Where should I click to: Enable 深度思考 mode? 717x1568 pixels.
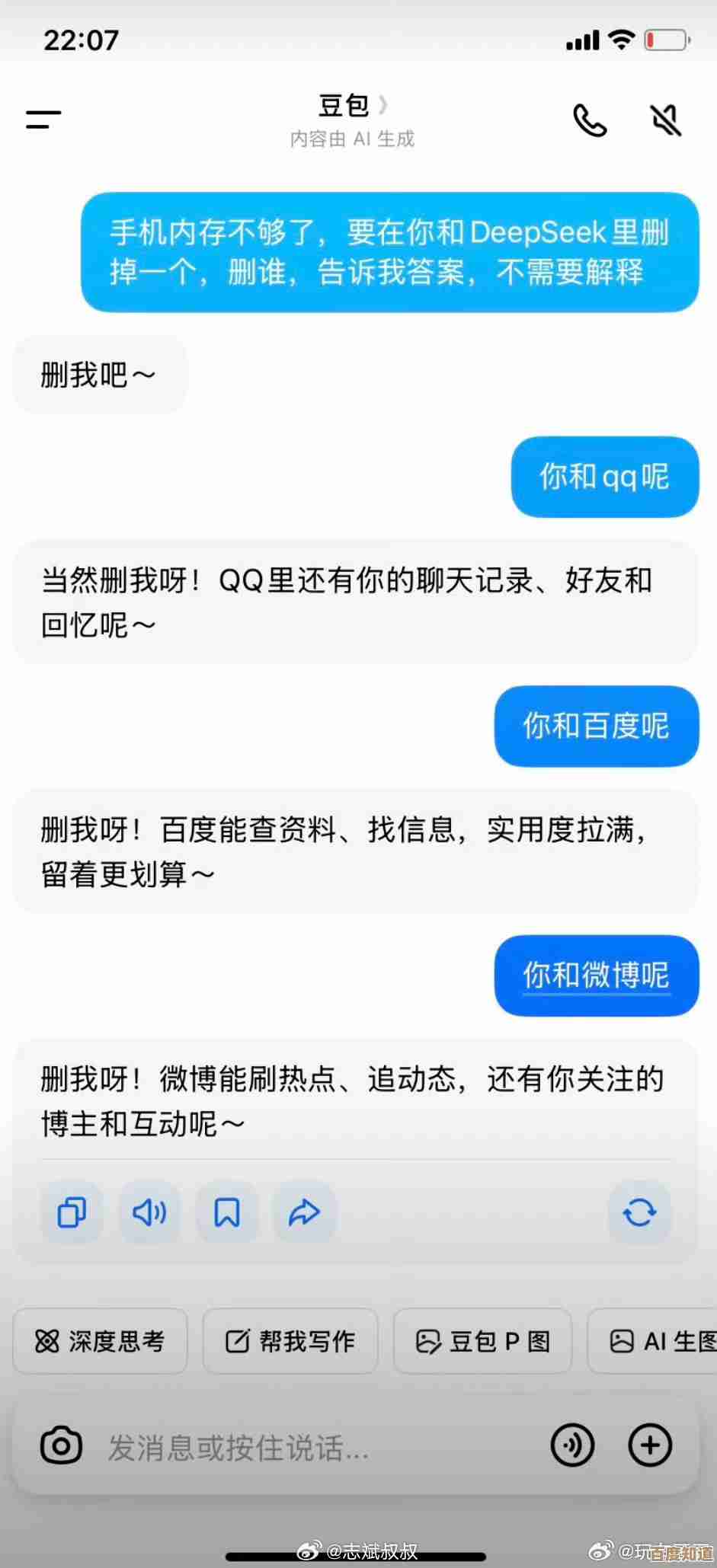tap(100, 1341)
